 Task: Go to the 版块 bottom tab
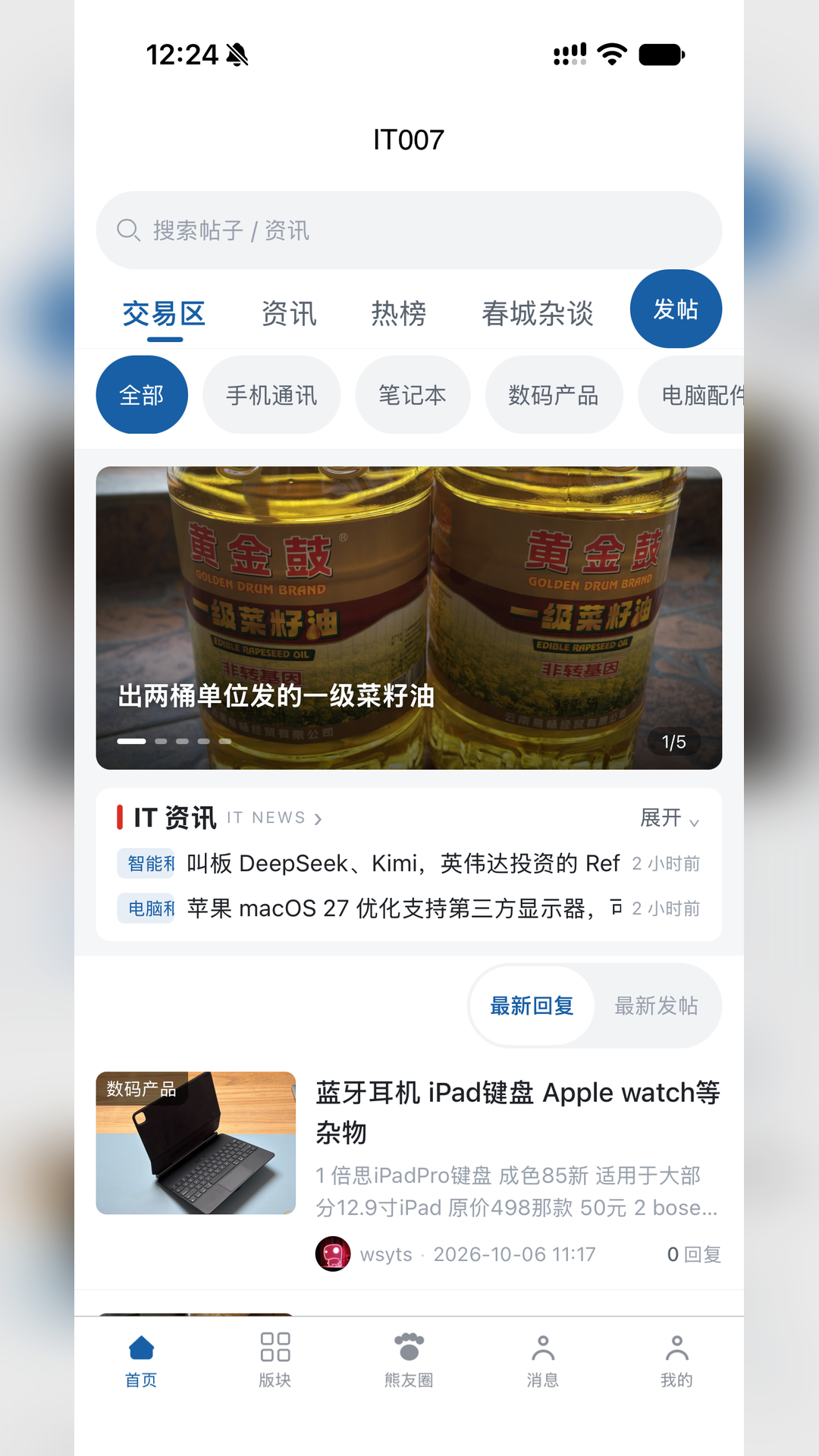coord(275,1360)
